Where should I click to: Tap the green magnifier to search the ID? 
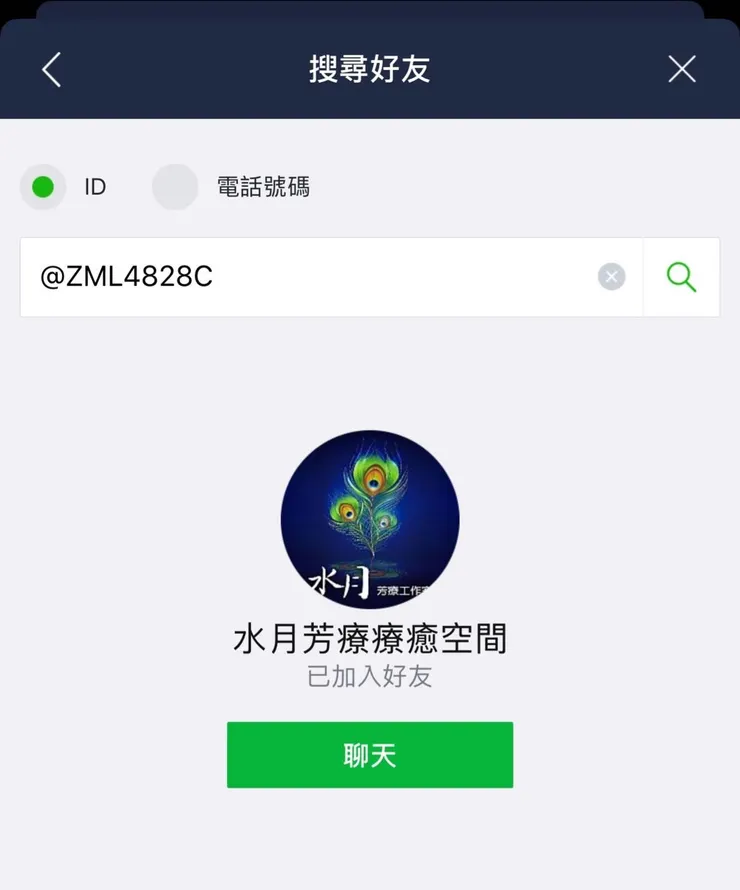pos(682,277)
